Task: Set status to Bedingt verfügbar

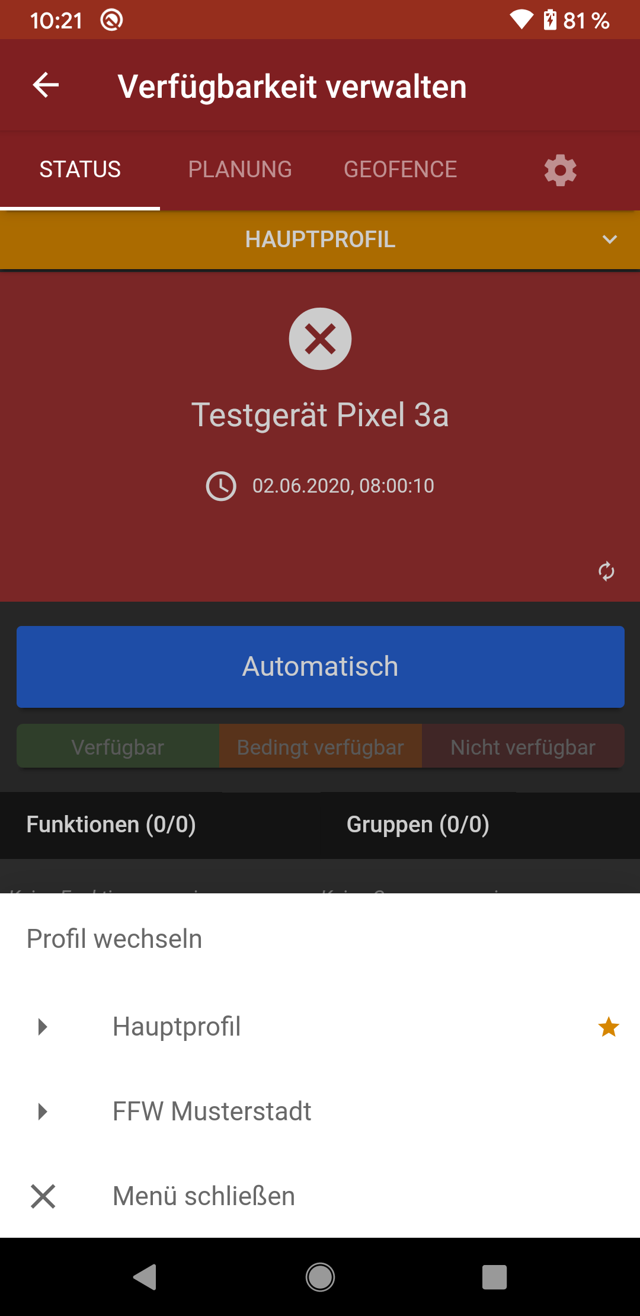Action: pos(320,747)
